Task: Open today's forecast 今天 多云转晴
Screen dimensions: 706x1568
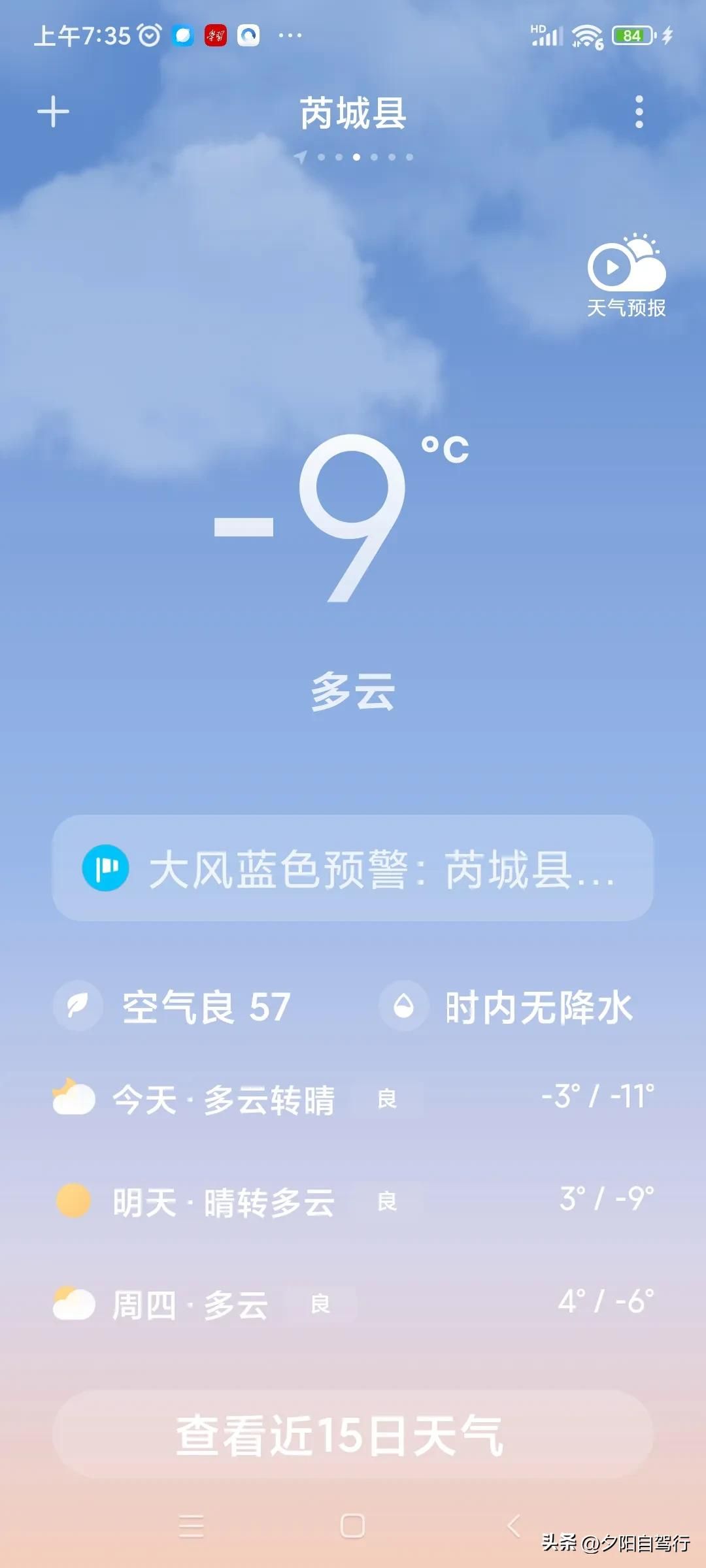Action: 353,1099
